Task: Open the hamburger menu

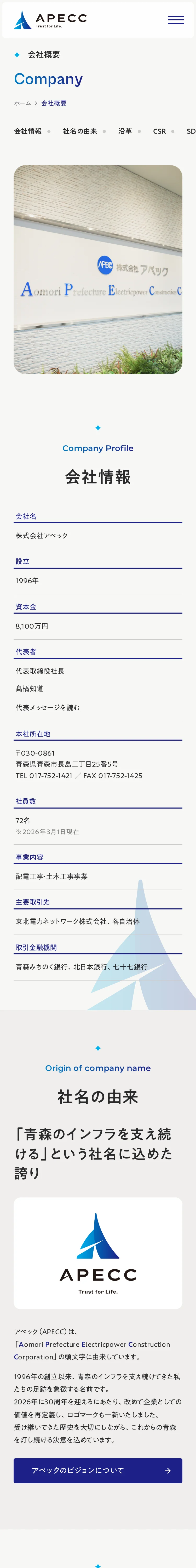Action: pyautogui.click(x=175, y=20)
